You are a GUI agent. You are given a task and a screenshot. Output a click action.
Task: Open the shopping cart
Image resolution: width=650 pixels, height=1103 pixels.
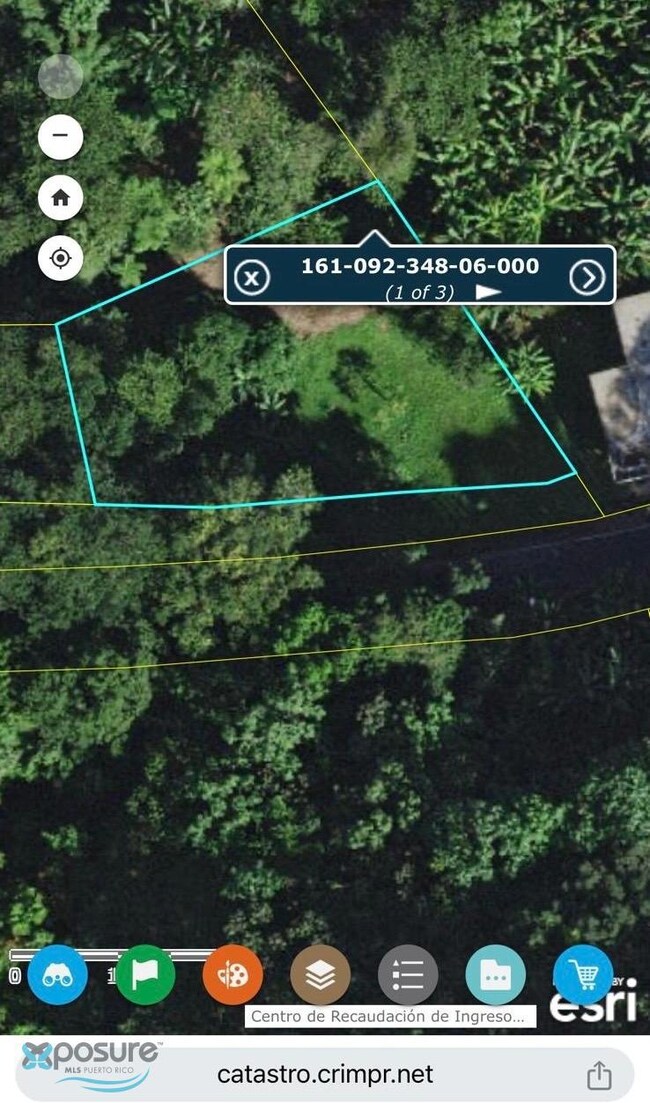(x=583, y=974)
